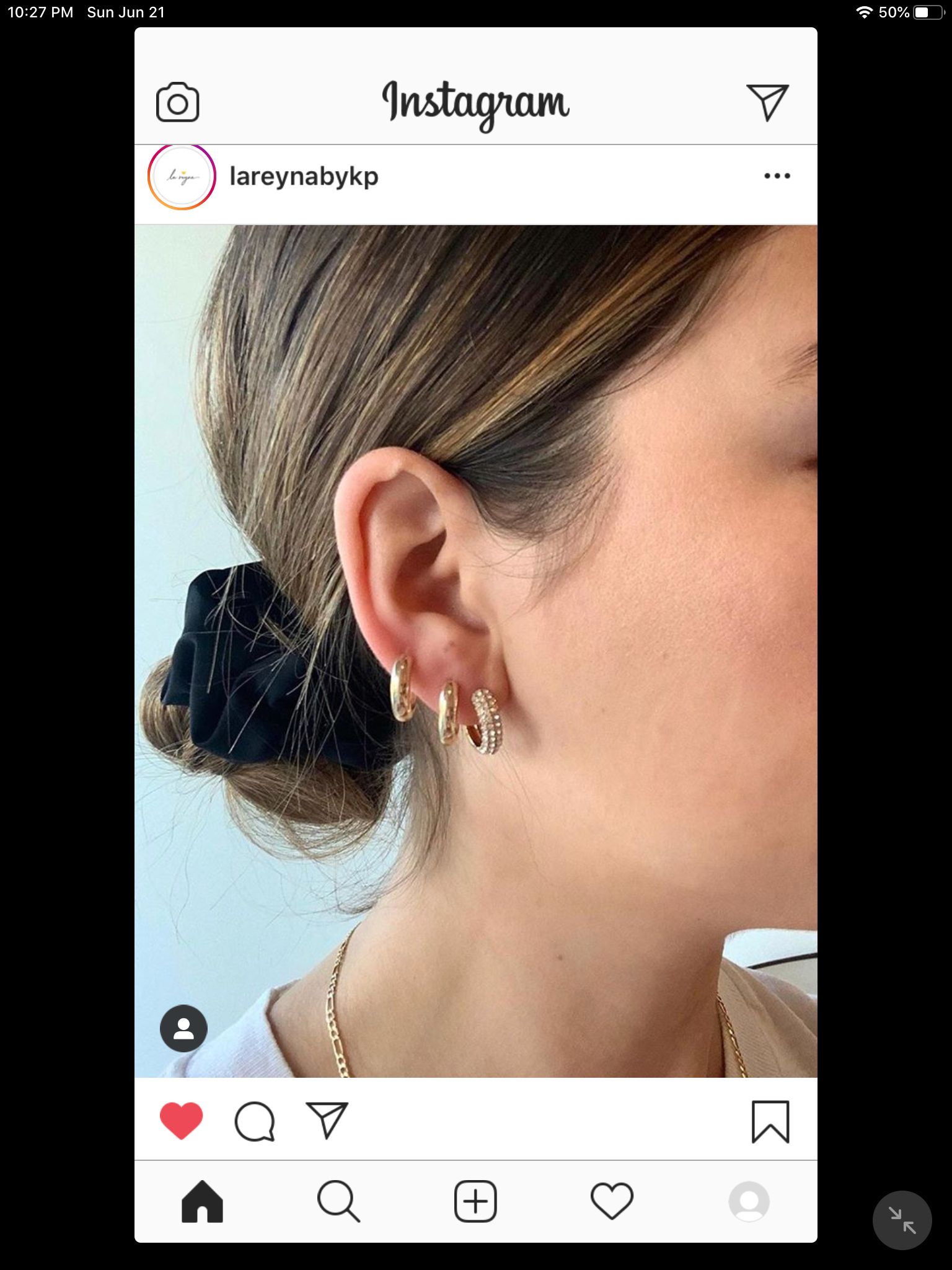Shrink the app with collapse arrows button
This screenshot has width=952, height=1270.
902,1220
